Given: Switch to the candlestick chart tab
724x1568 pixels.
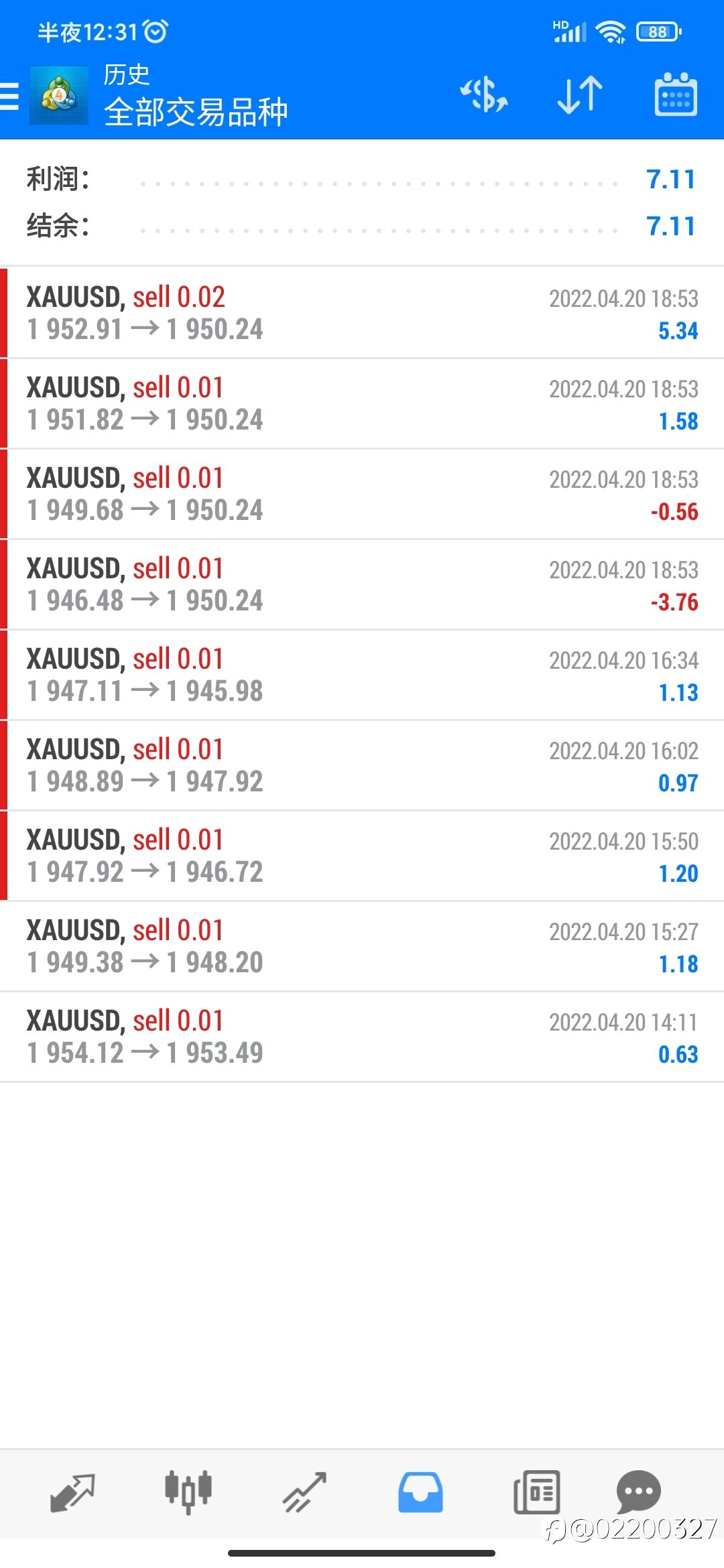Looking at the screenshot, I should 188,1493.
